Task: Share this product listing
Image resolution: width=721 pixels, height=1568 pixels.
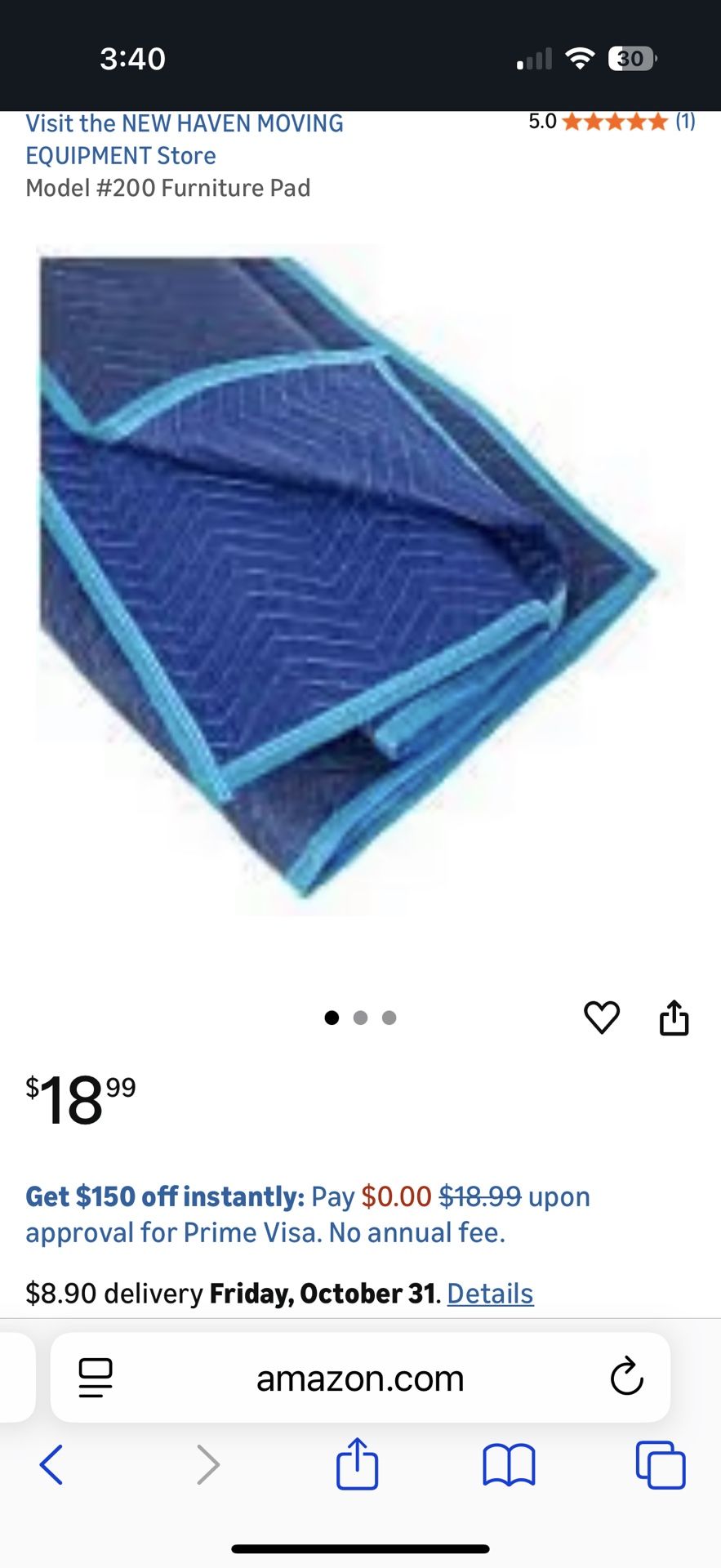Action: tap(674, 1018)
